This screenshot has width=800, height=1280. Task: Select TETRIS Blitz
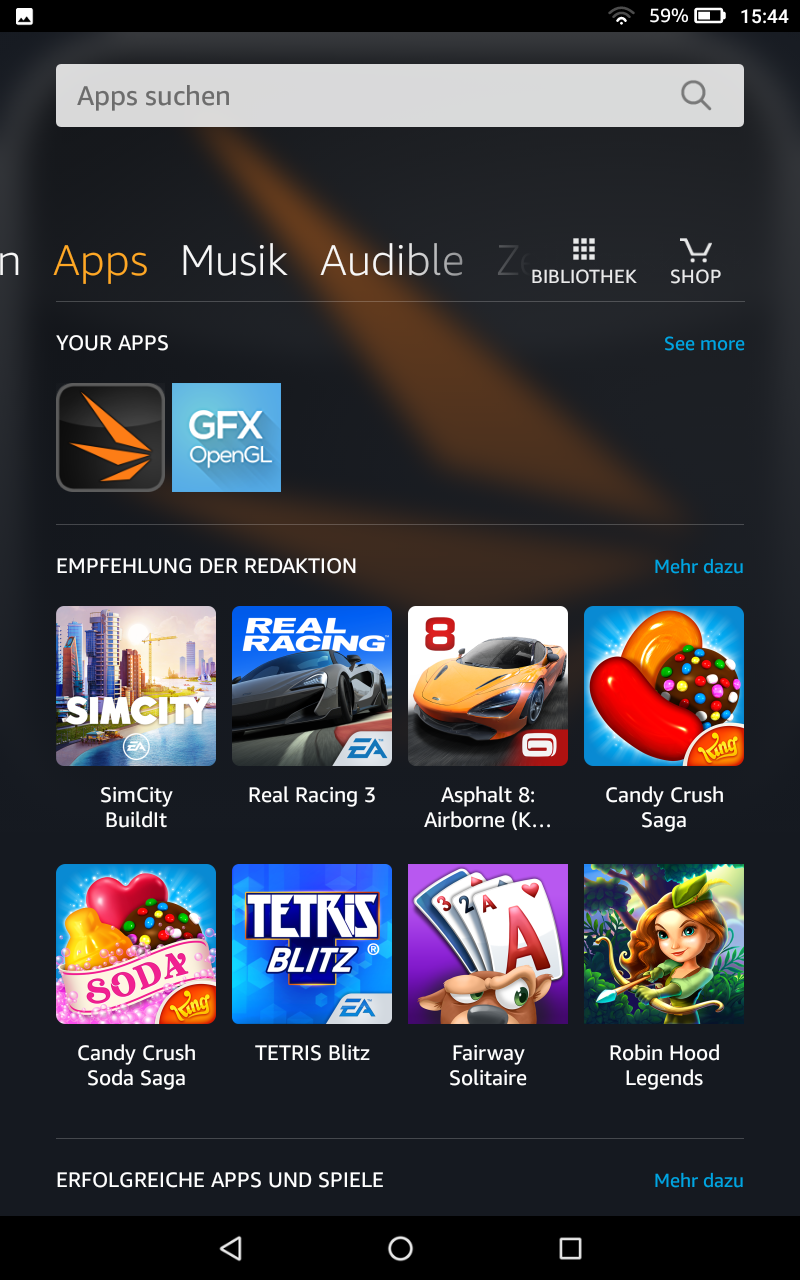tap(312, 944)
